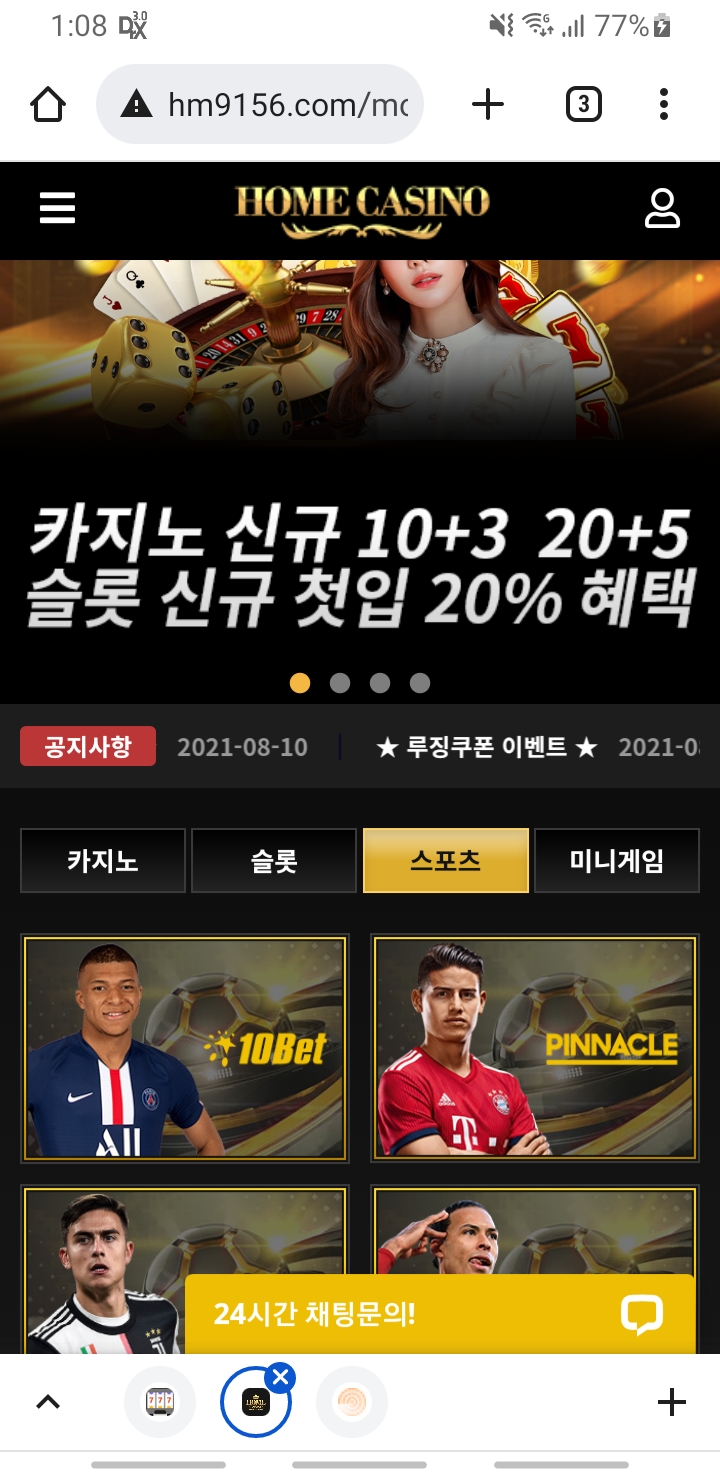Open a new browser tab
The height and width of the screenshot is (1480, 720).
point(487,105)
